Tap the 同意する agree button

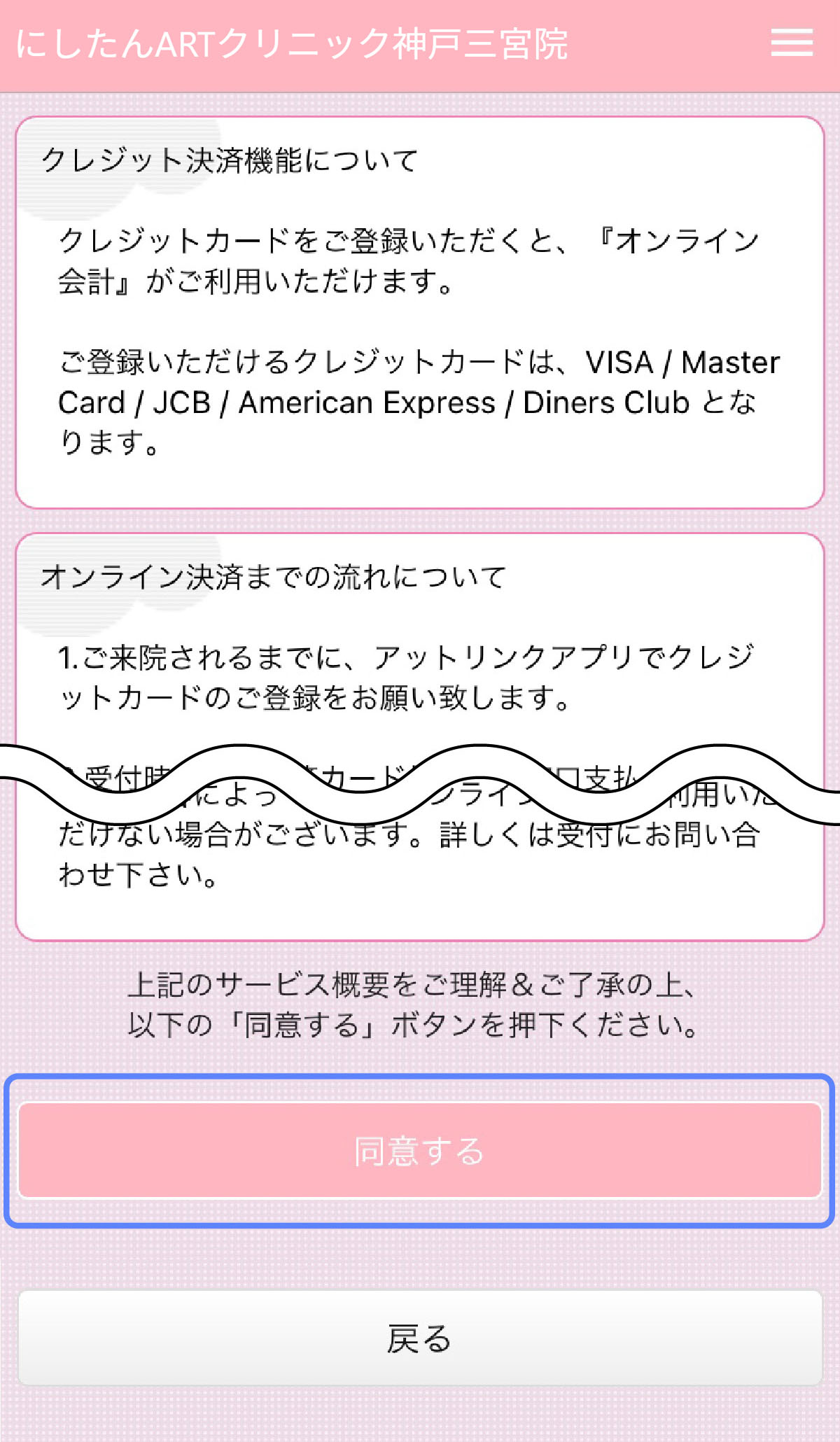point(419,1151)
